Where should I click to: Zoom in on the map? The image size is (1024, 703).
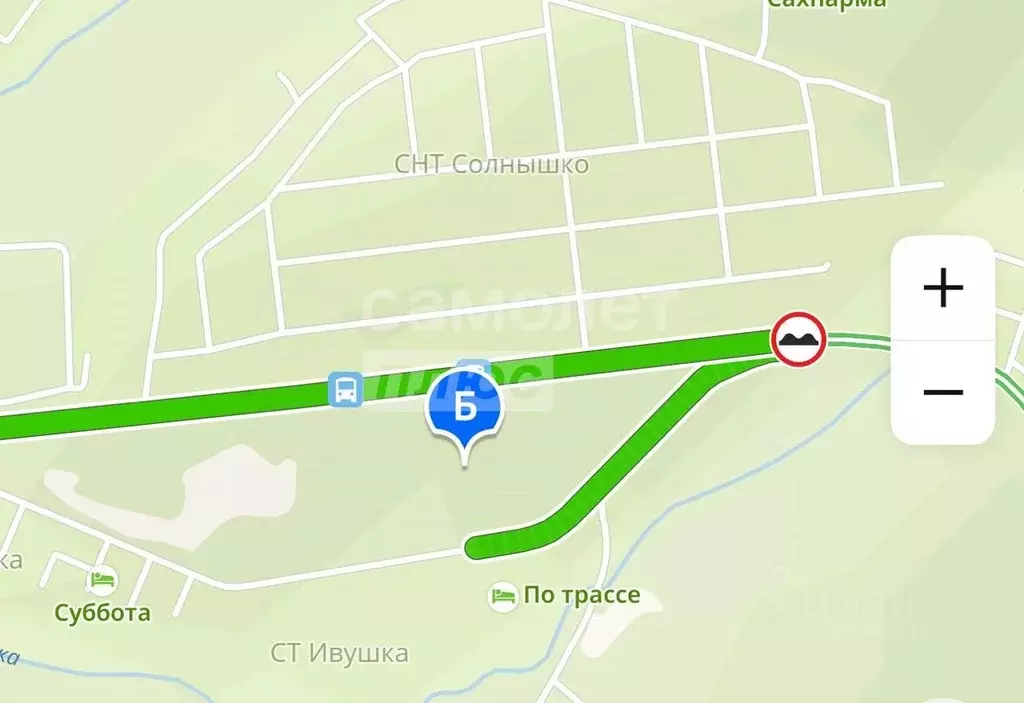coord(942,289)
